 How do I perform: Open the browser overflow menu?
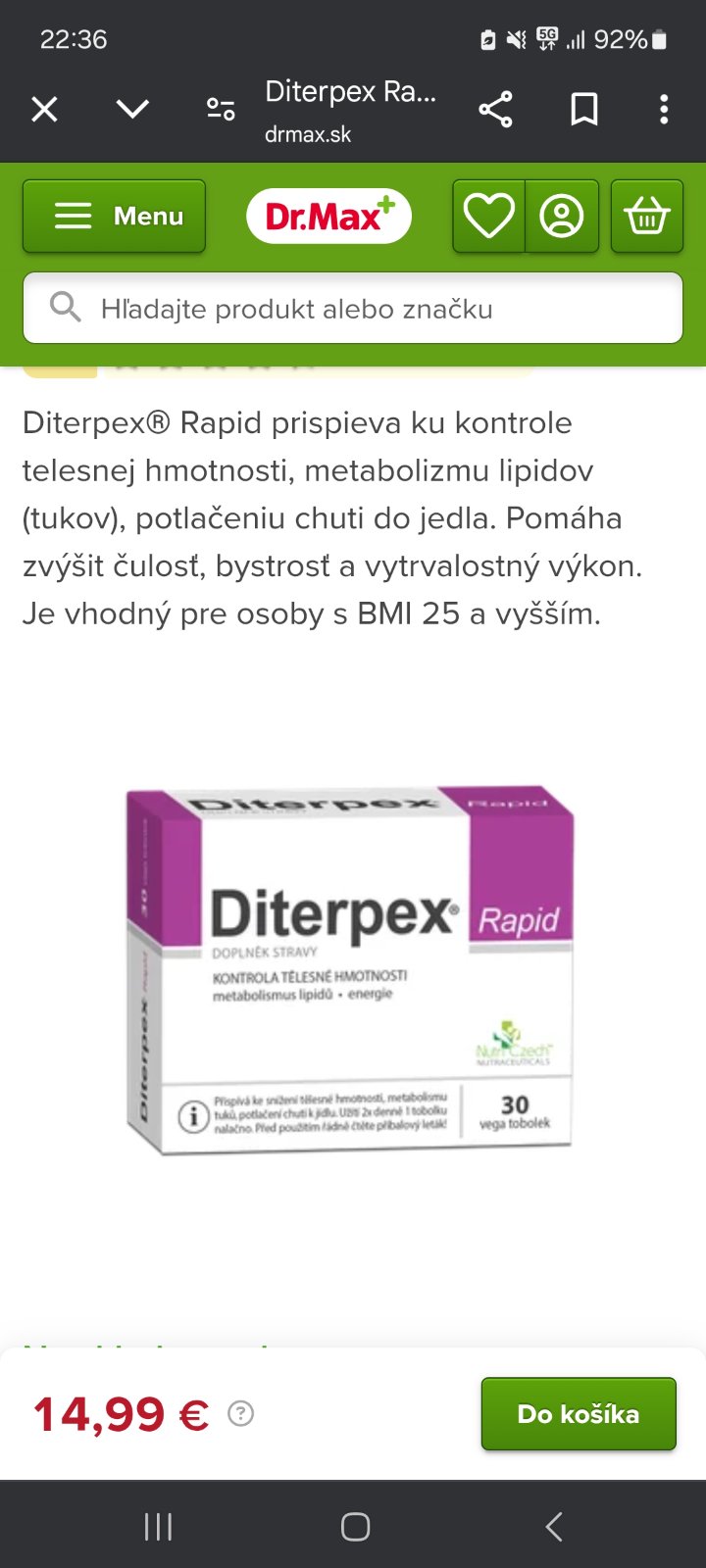coord(664,109)
